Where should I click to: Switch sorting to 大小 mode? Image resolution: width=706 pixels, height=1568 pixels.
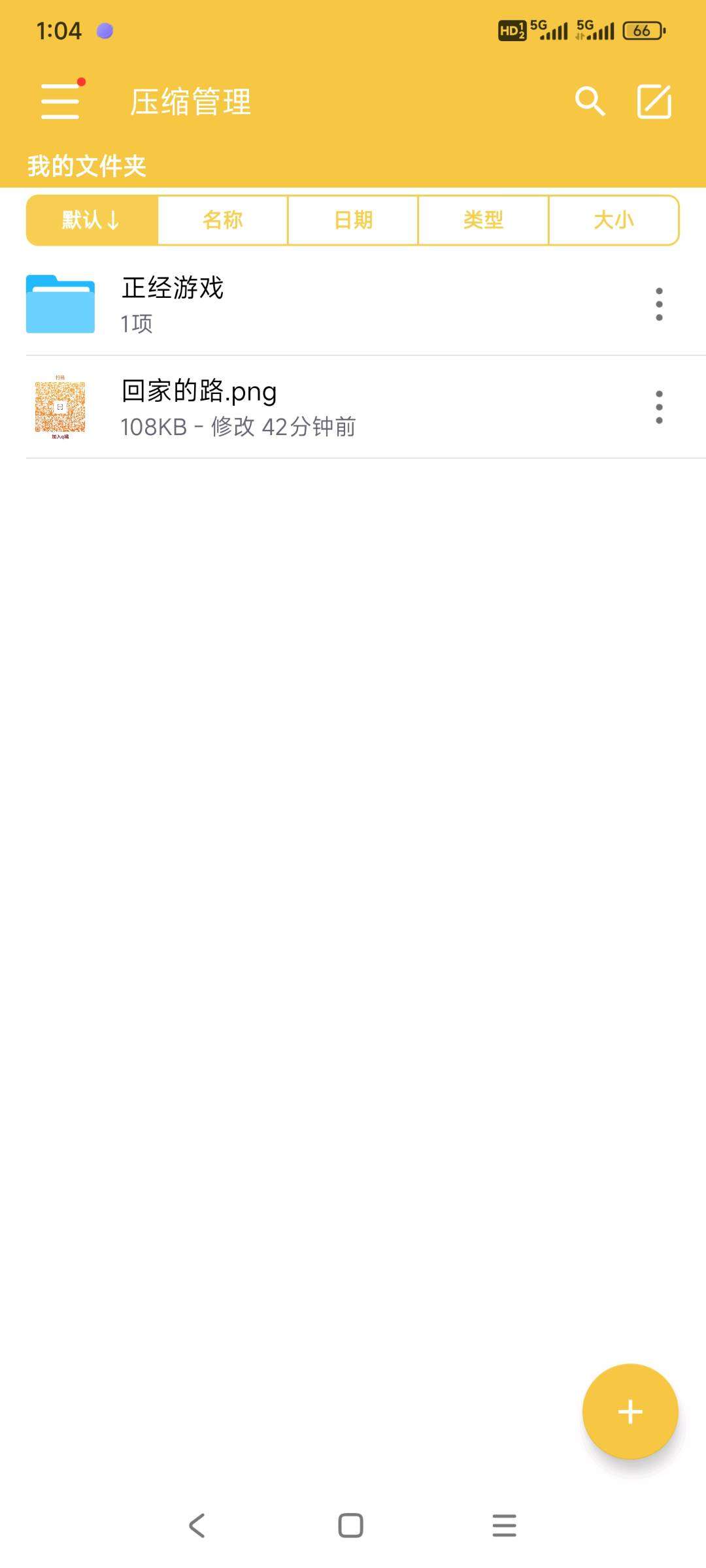pyautogui.click(x=614, y=220)
